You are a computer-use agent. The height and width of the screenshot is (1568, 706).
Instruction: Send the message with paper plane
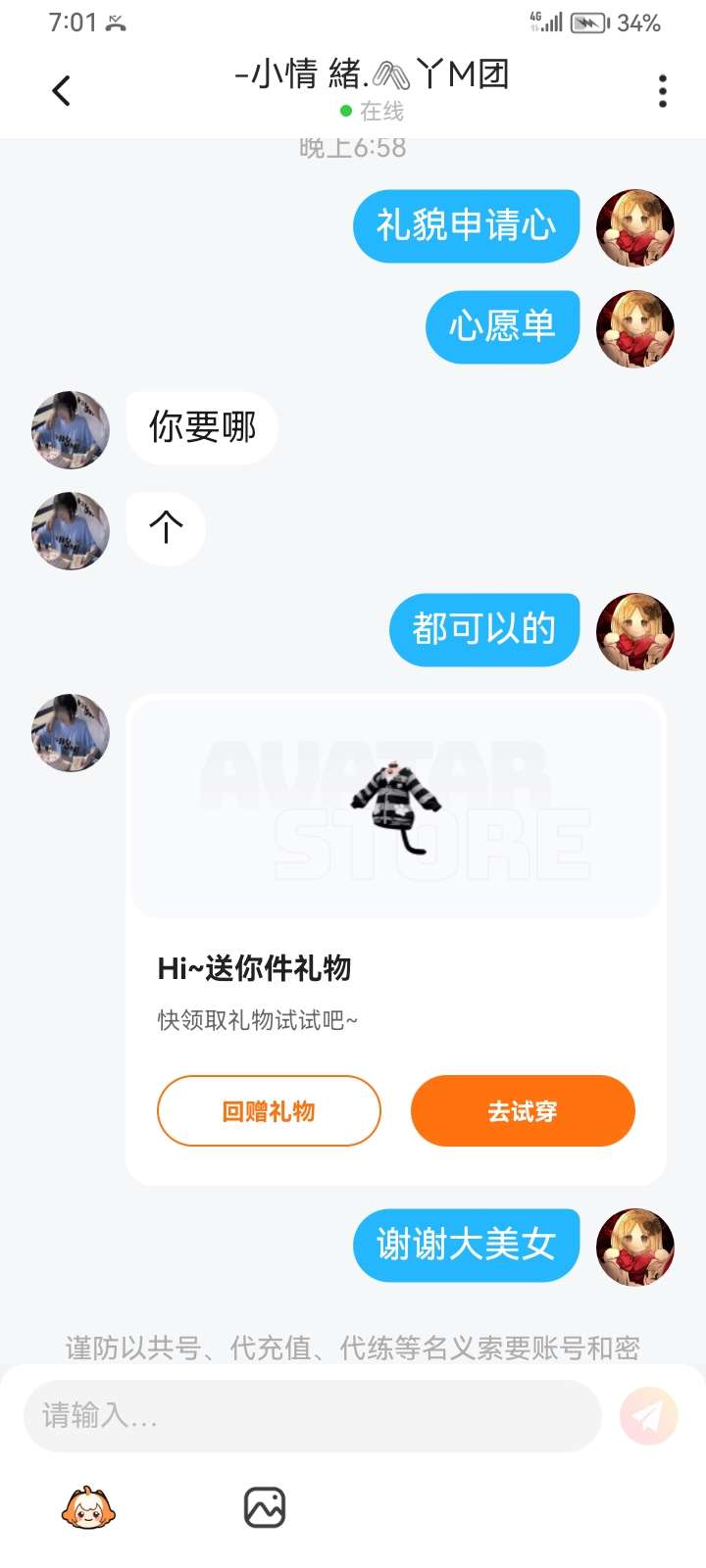(x=648, y=1415)
